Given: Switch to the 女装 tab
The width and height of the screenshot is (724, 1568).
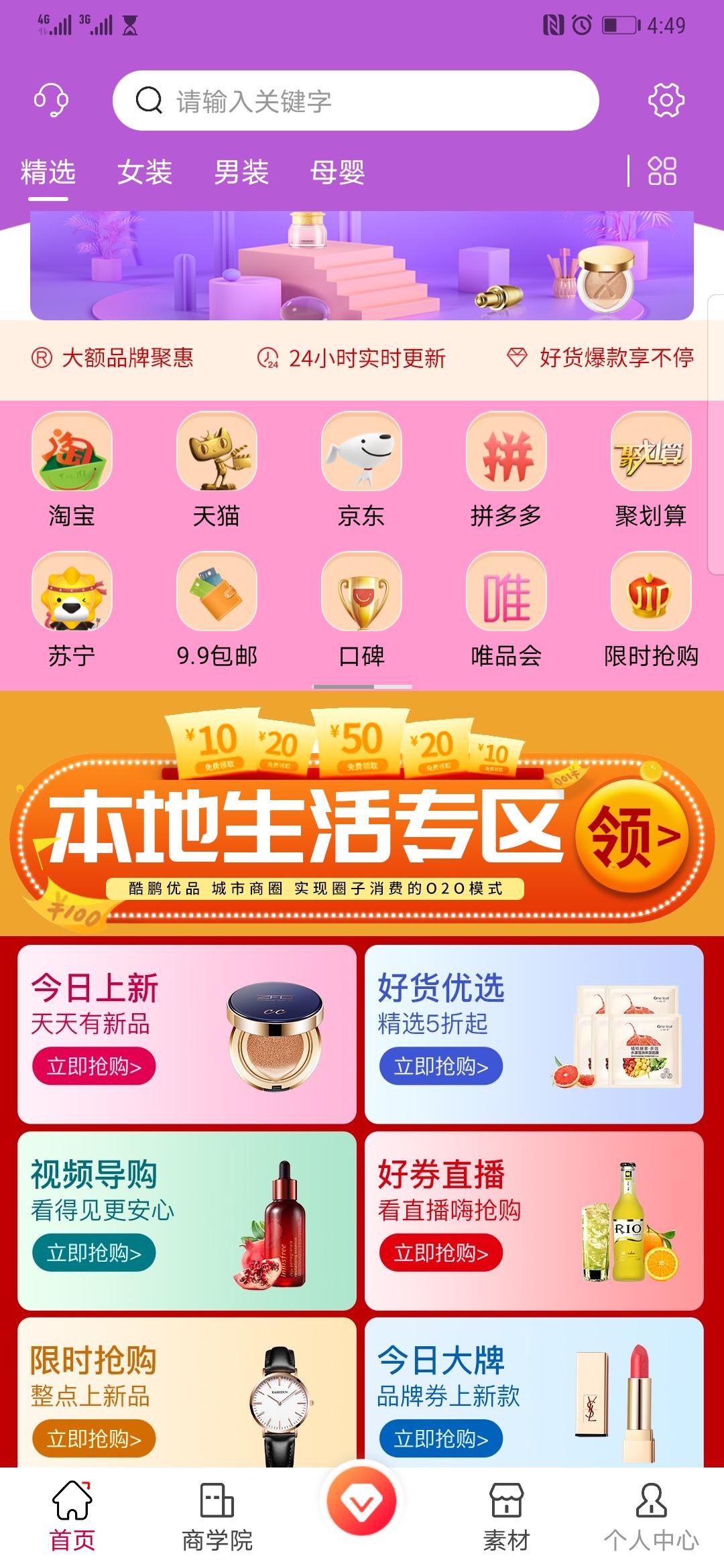Looking at the screenshot, I should coord(145,173).
